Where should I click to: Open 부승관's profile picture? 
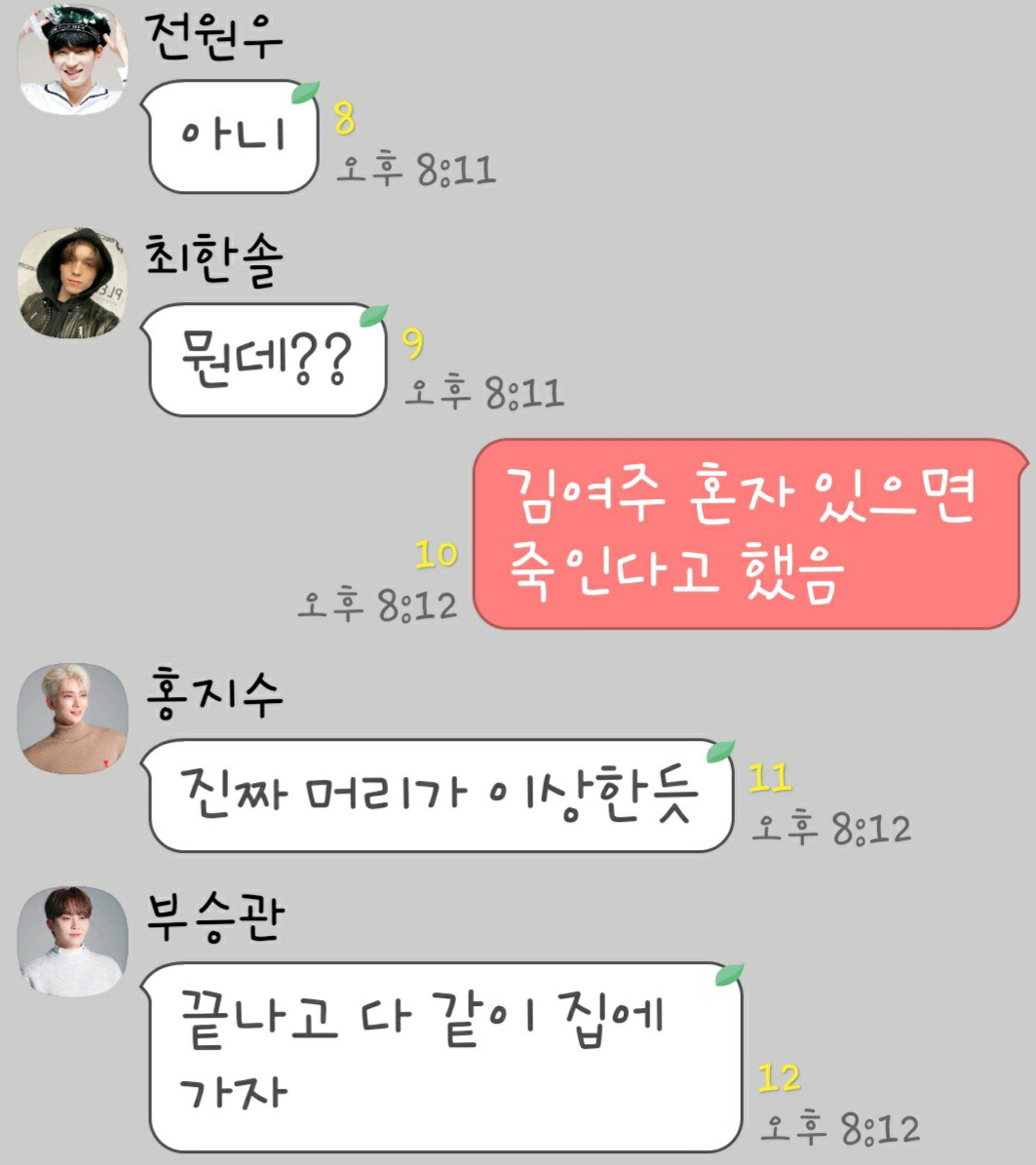73,941
